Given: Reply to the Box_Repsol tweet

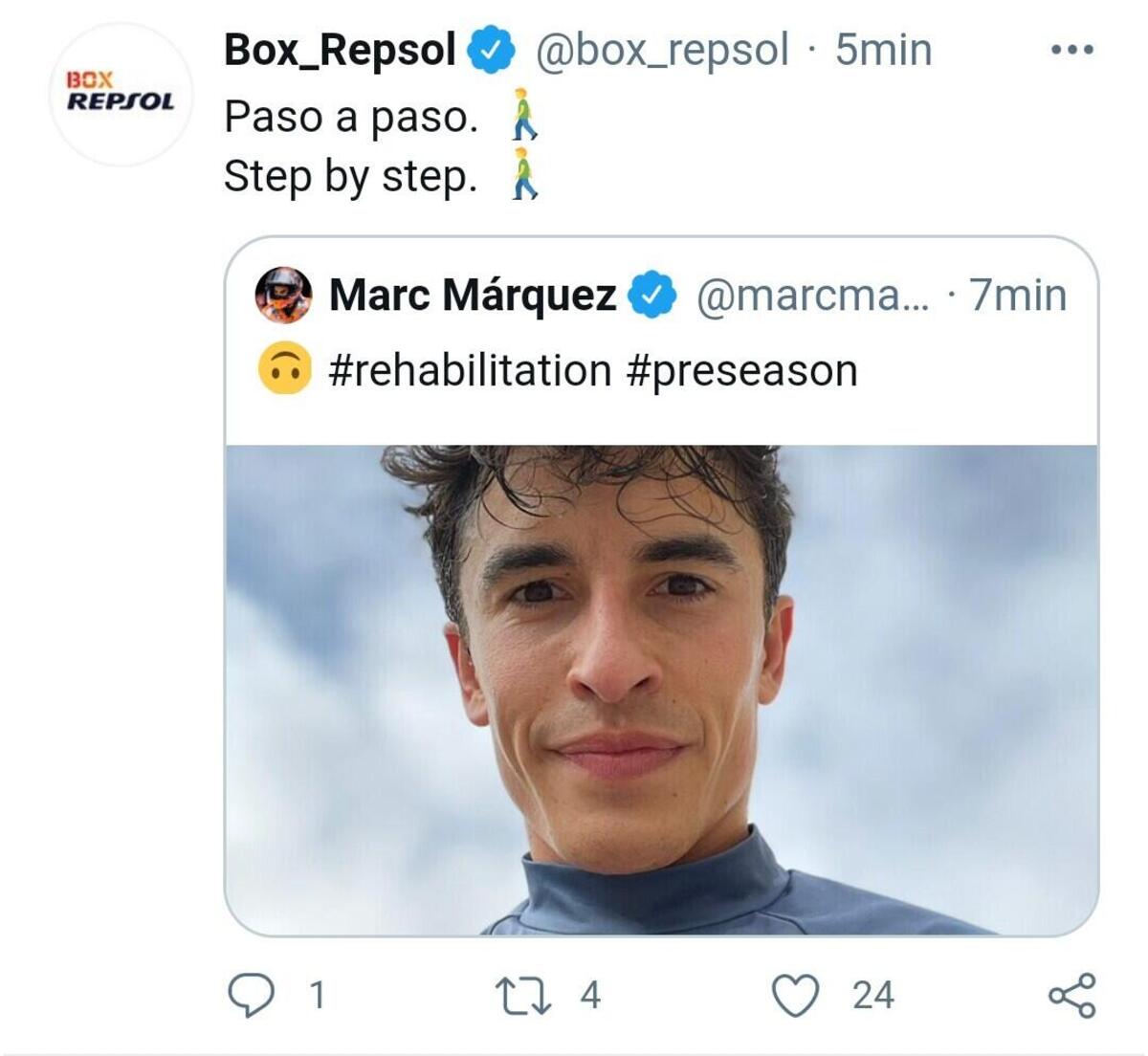Looking at the screenshot, I should pos(252,996).
